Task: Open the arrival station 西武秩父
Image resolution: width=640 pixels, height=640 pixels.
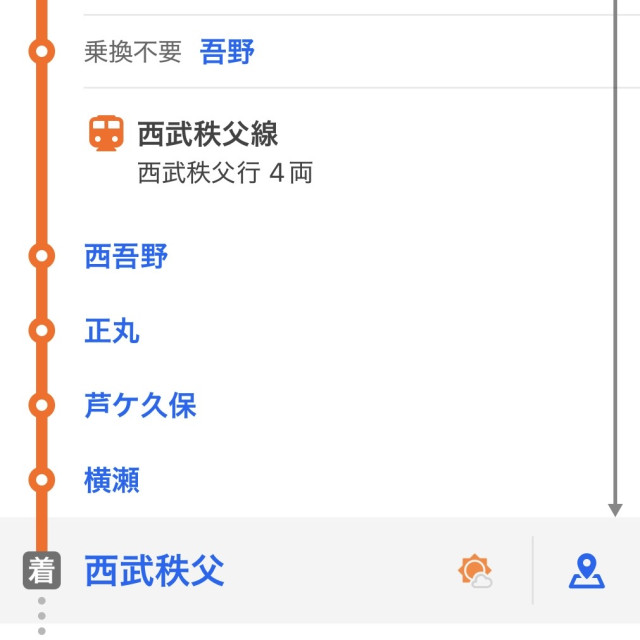Action: [x=154, y=571]
